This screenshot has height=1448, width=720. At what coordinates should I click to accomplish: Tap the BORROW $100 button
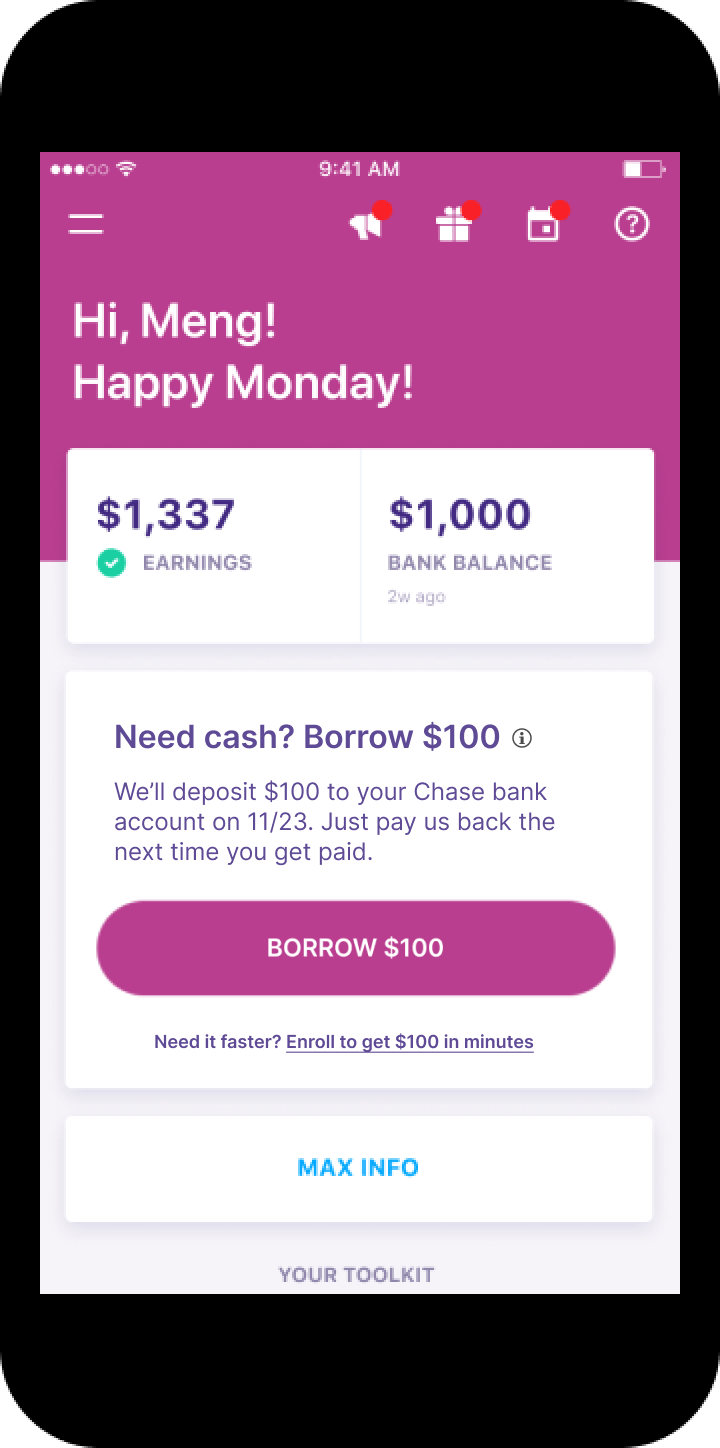[x=355, y=948]
